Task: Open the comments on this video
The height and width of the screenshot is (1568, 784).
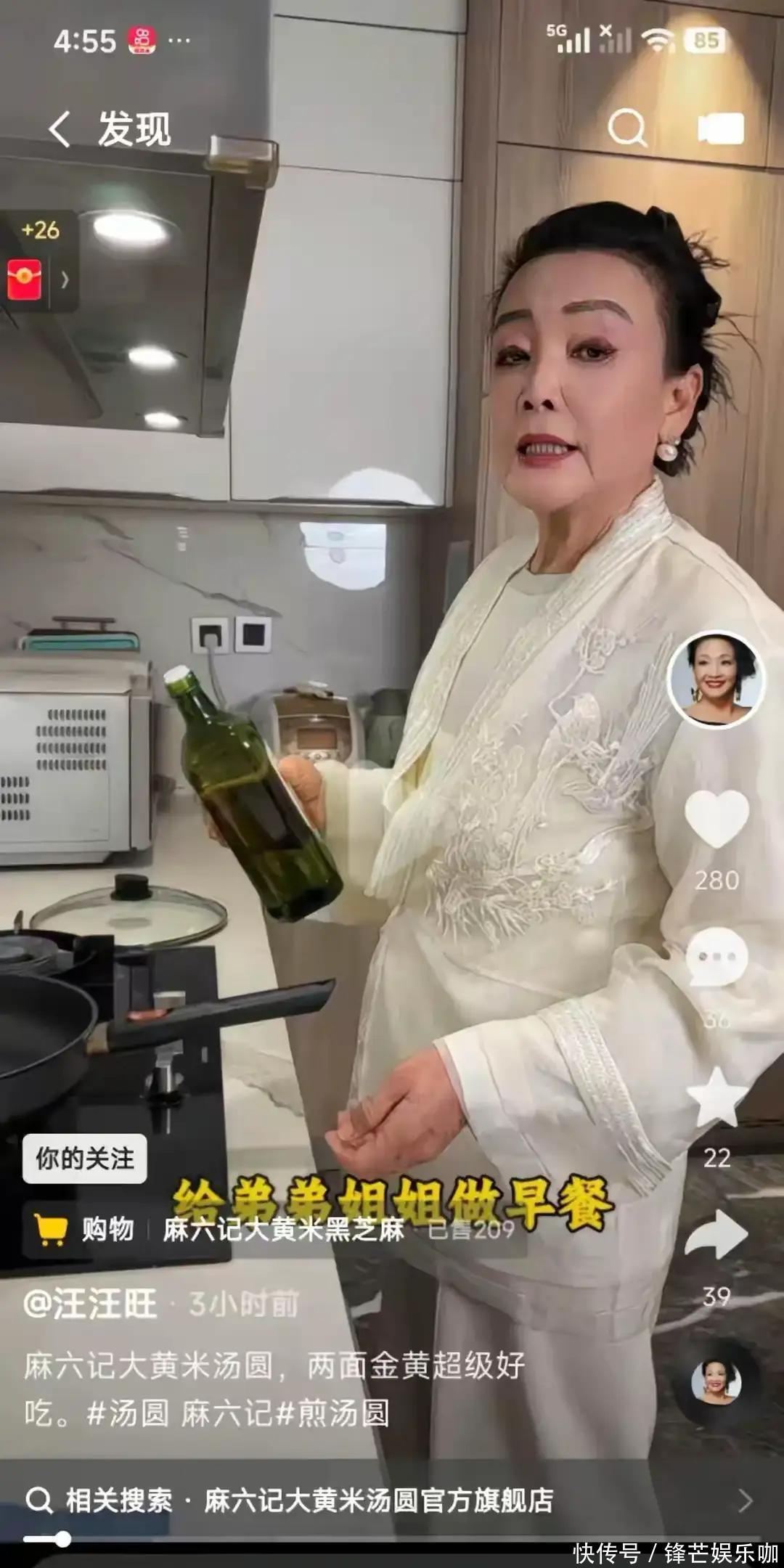Action: coord(716,957)
